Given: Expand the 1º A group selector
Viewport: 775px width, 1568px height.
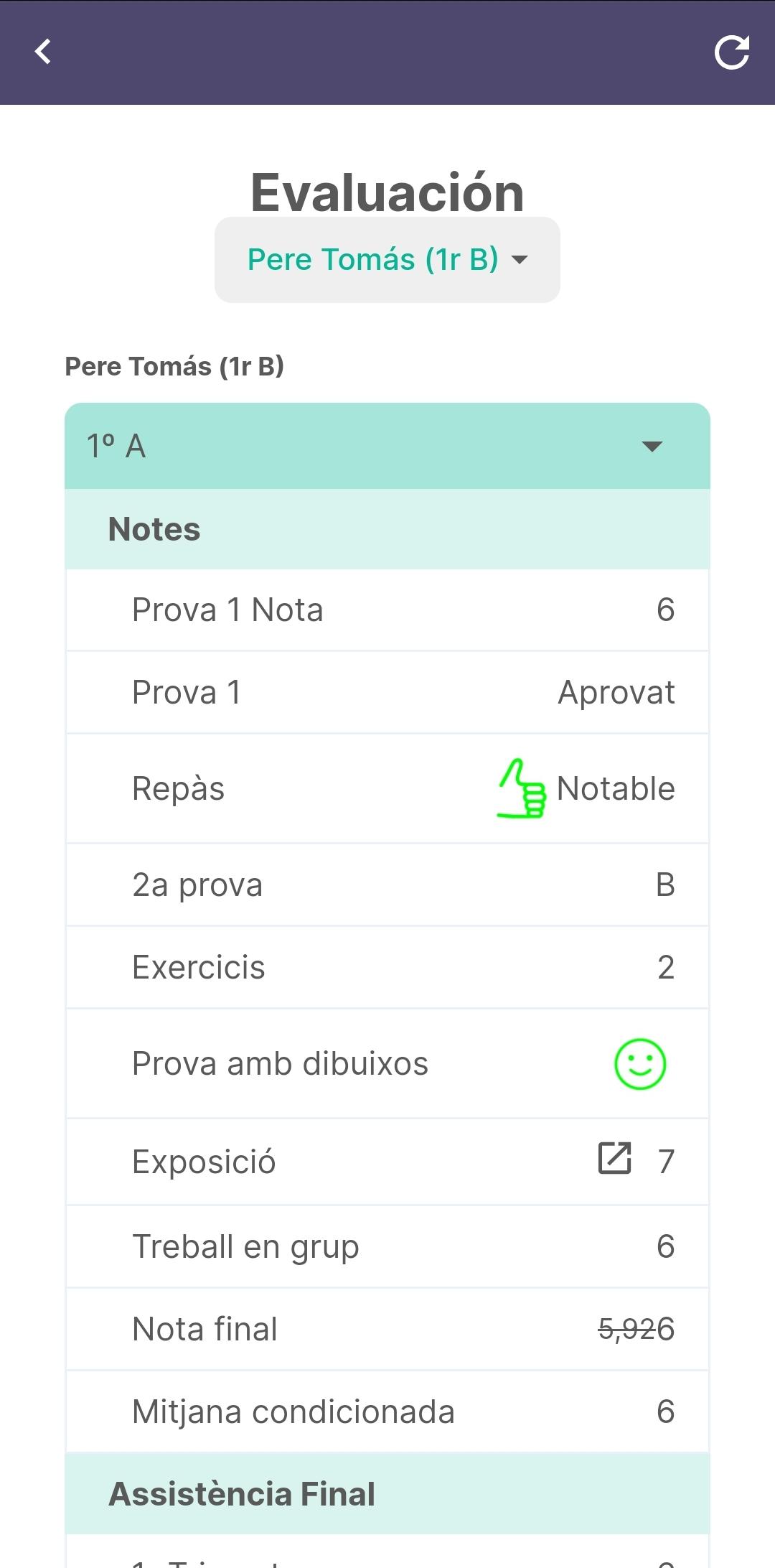Looking at the screenshot, I should 387,446.
